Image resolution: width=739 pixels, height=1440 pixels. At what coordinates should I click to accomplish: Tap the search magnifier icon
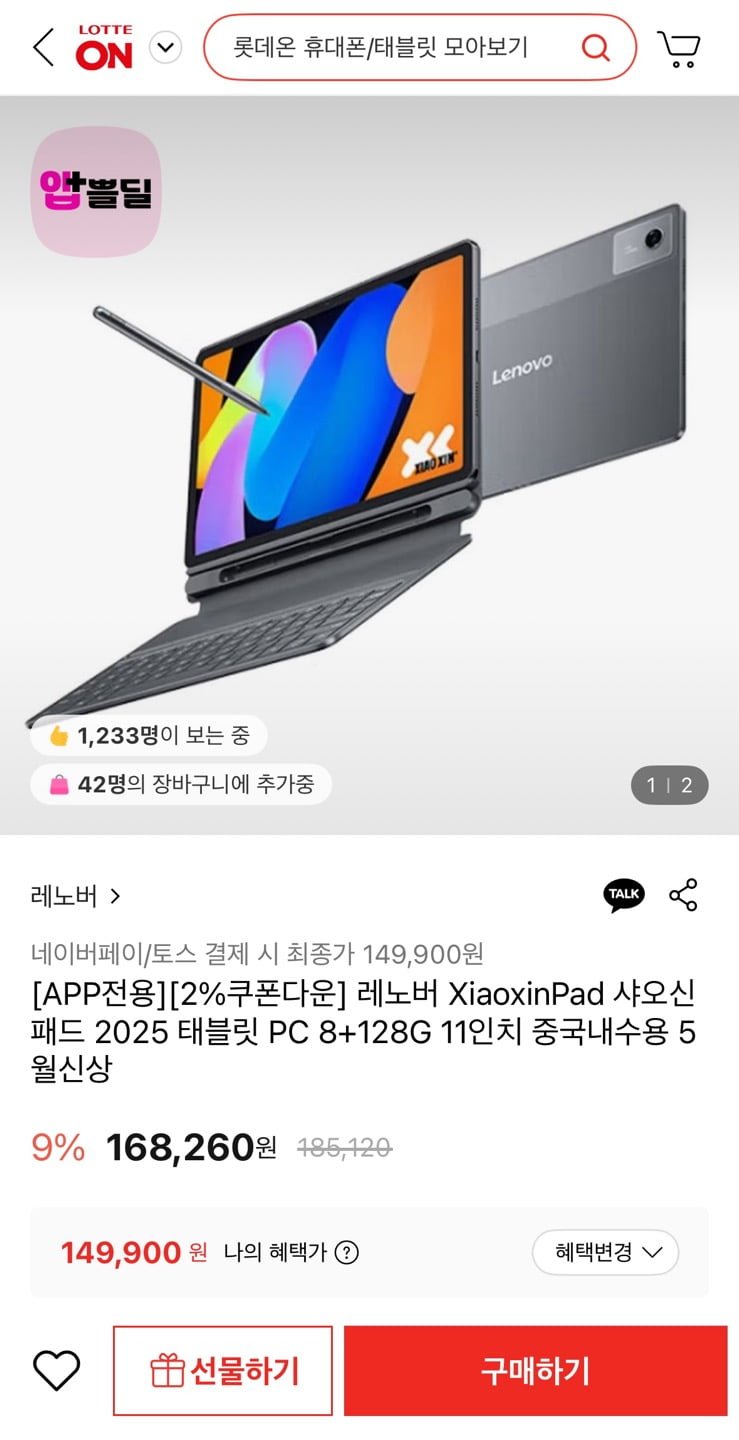(x=597, y=46)
